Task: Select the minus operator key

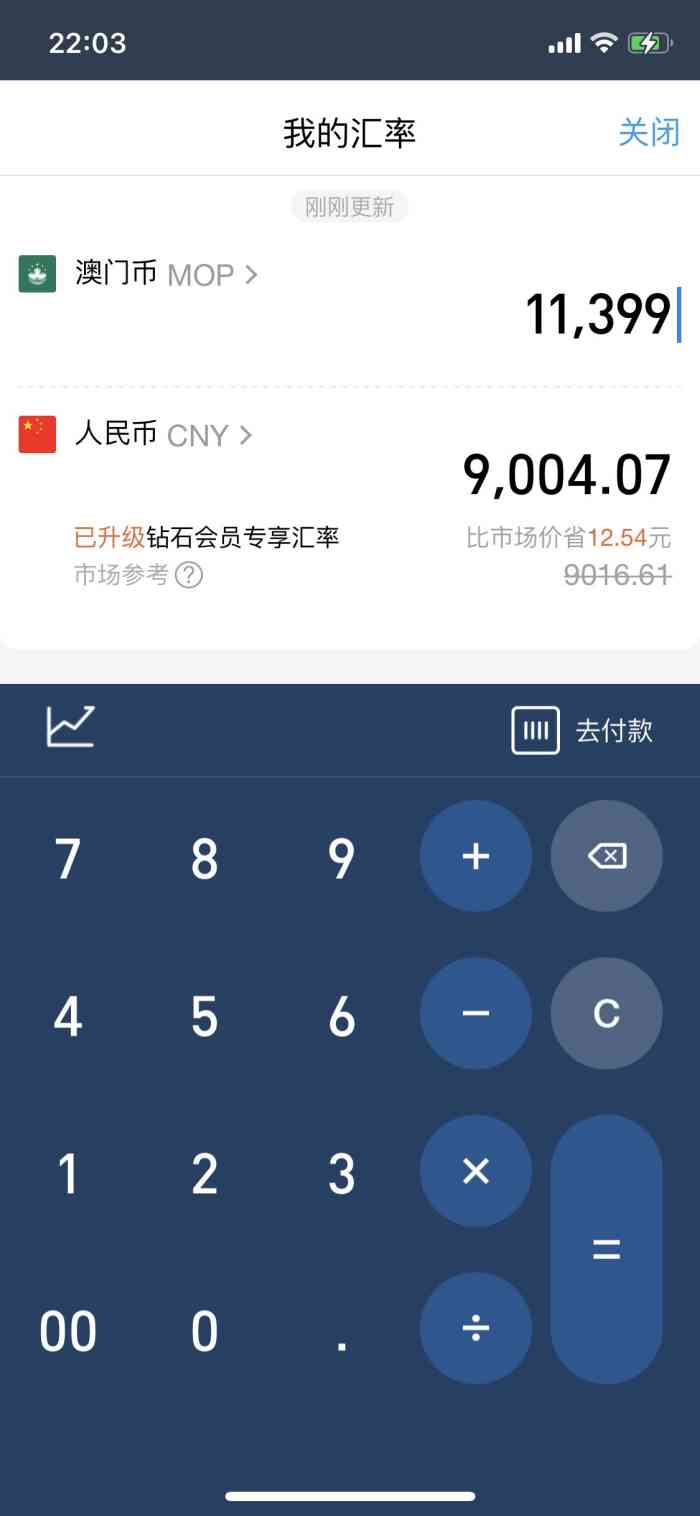Action: coord(475,1014)
